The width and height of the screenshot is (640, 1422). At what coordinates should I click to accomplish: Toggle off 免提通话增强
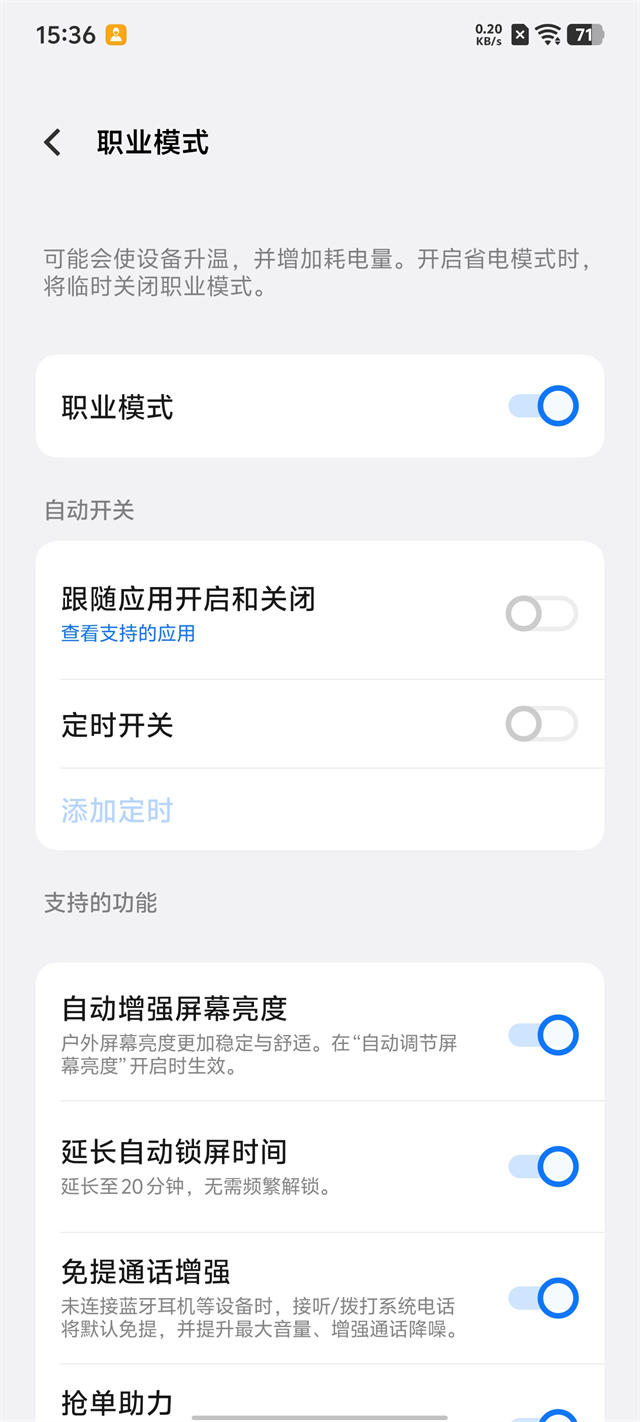pyautogui.click(x=543, y=1298)
